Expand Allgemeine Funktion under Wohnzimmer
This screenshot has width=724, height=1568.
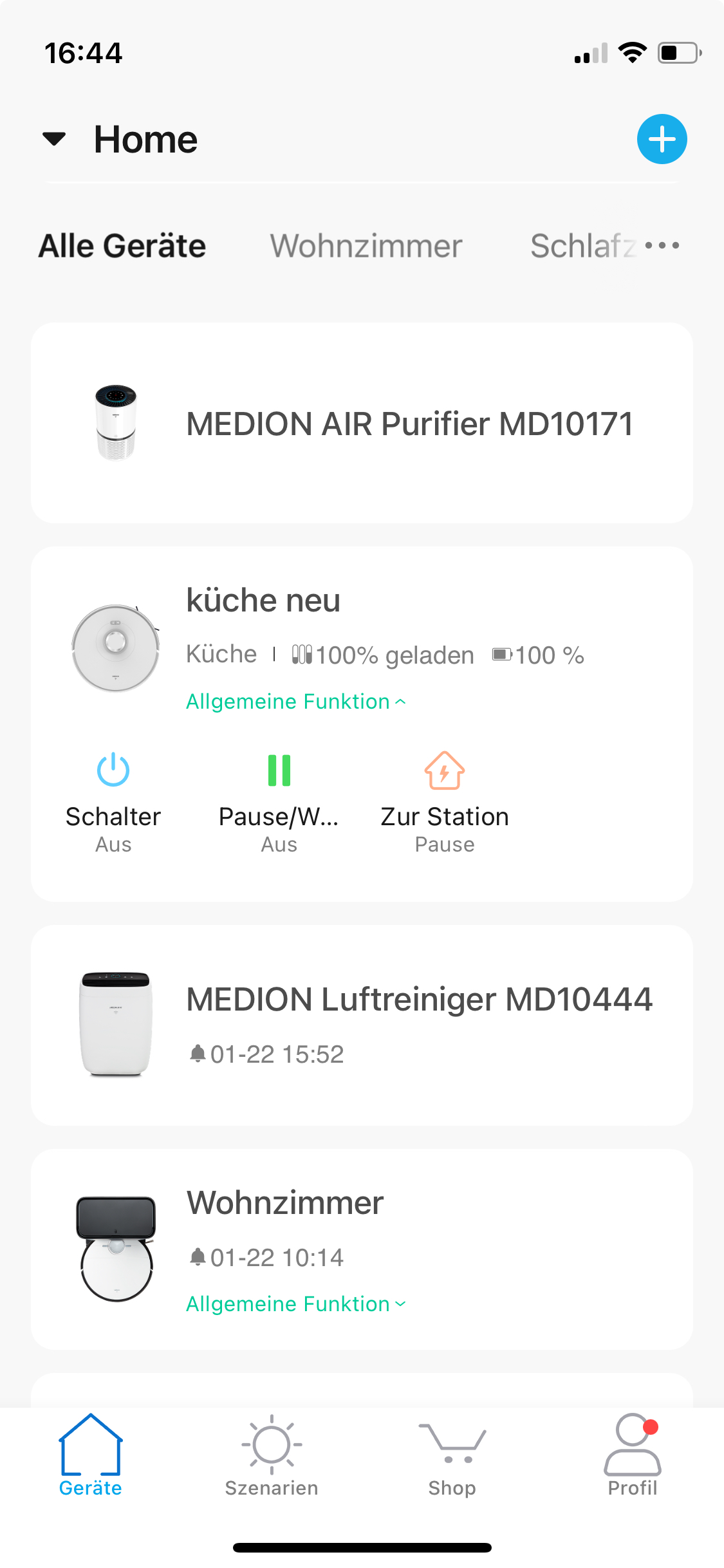(x=296, y=1303)
